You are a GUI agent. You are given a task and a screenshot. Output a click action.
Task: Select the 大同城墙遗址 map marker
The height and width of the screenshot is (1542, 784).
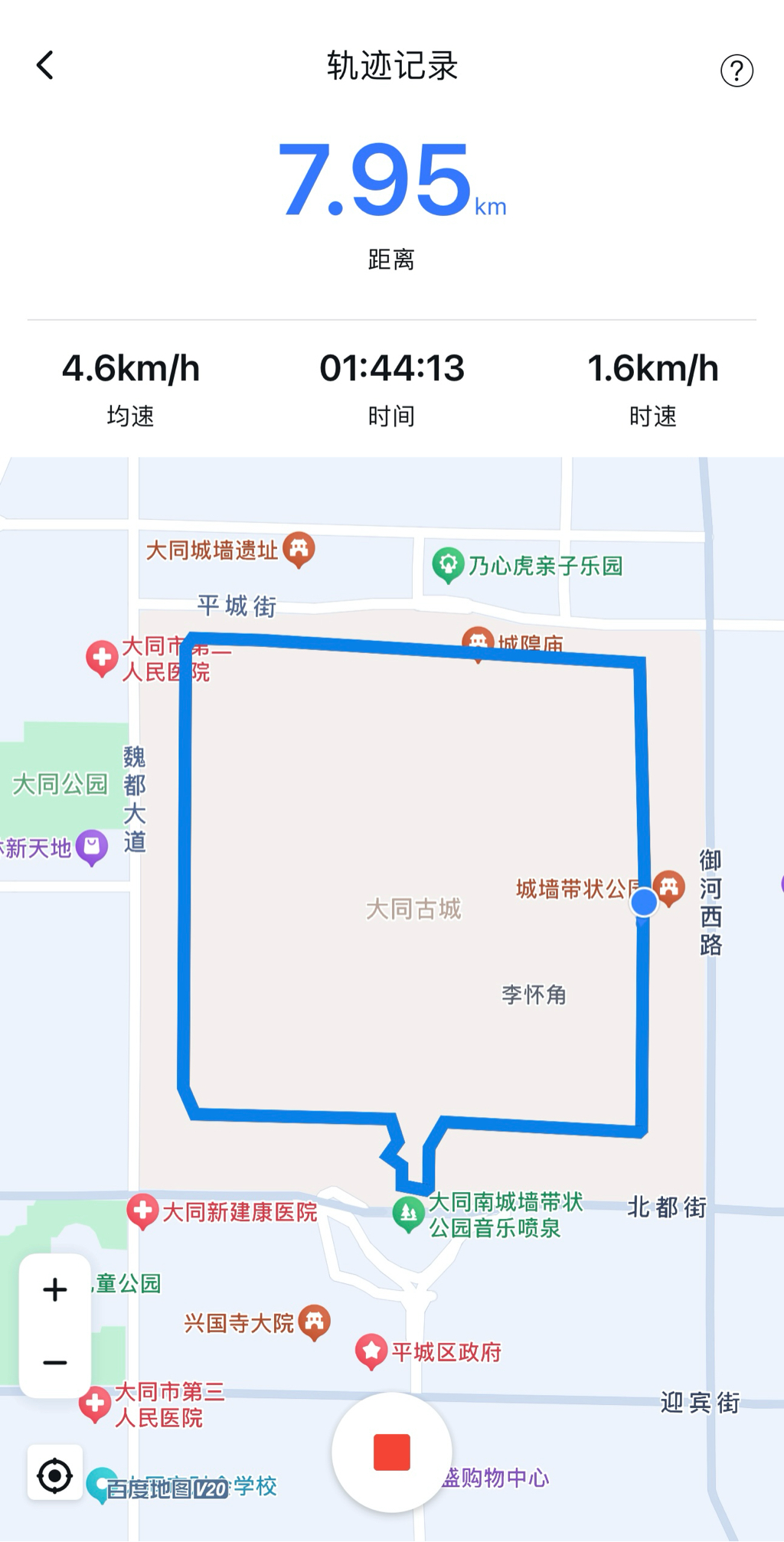pyautogui.click(x=299, y=548)
